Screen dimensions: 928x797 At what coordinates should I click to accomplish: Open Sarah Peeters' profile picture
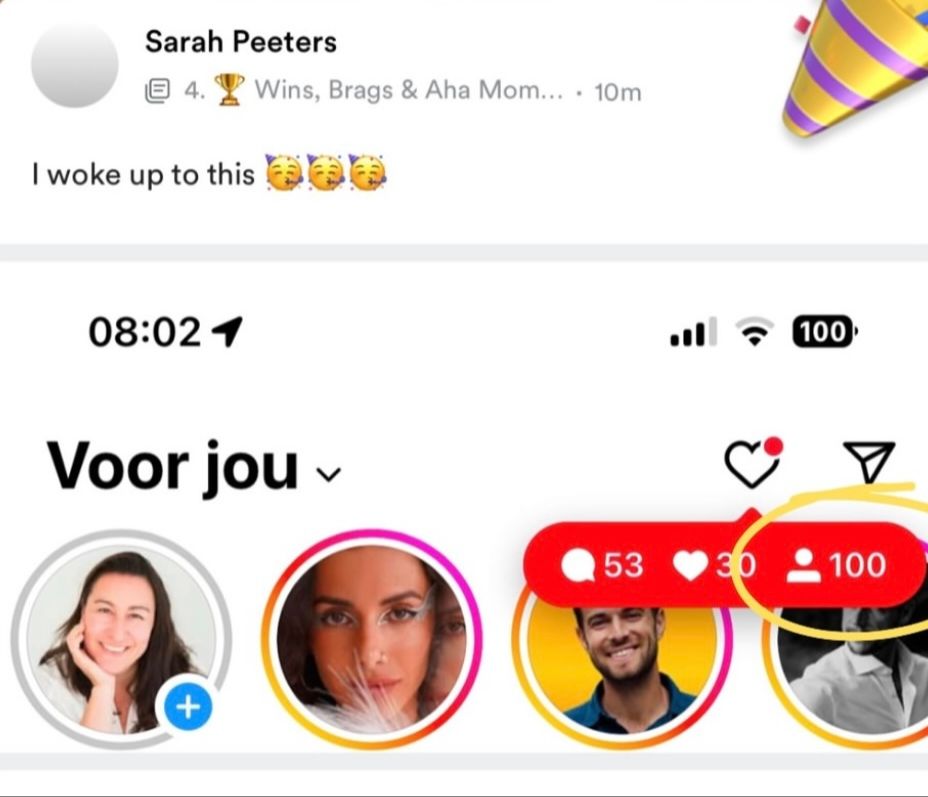74,66
